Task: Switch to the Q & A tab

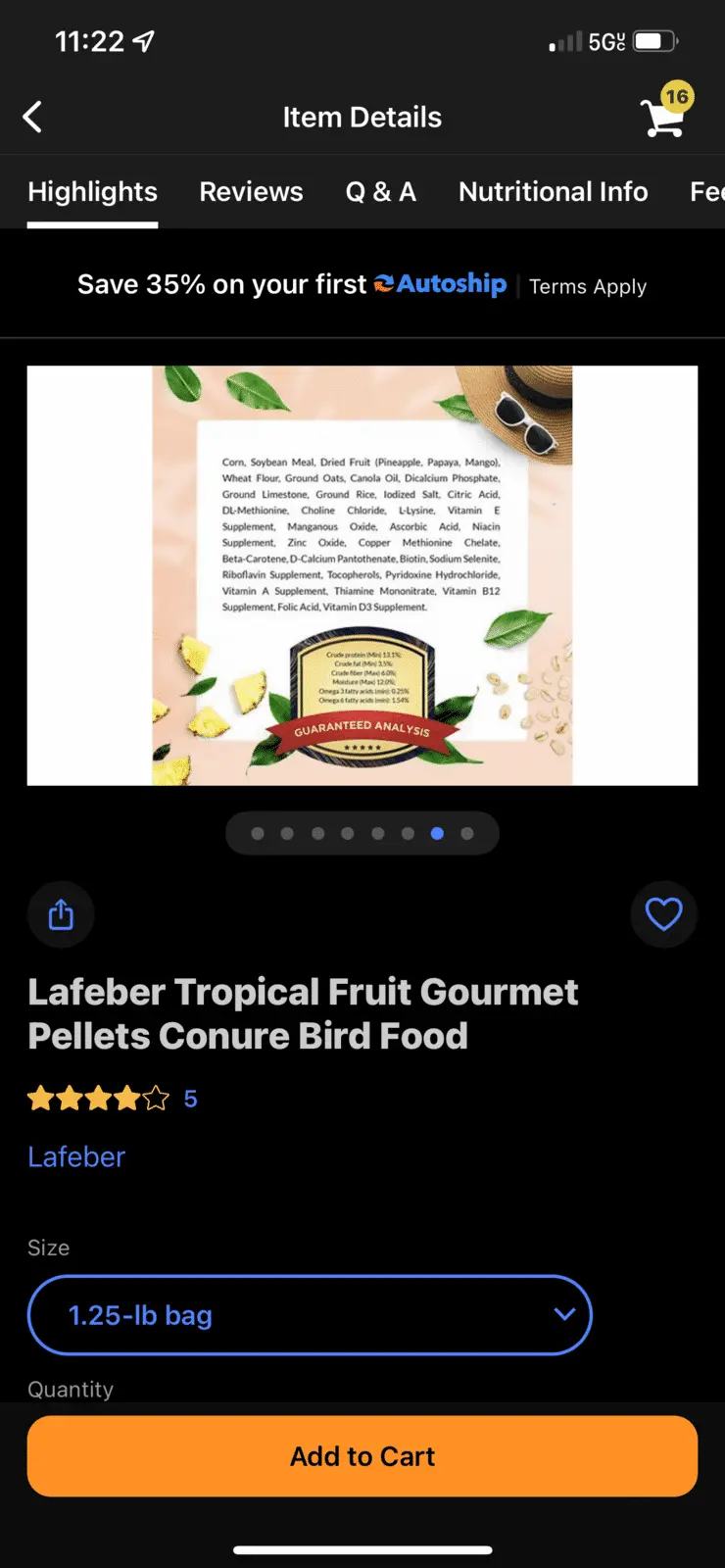Action: (x=380, y=192)
